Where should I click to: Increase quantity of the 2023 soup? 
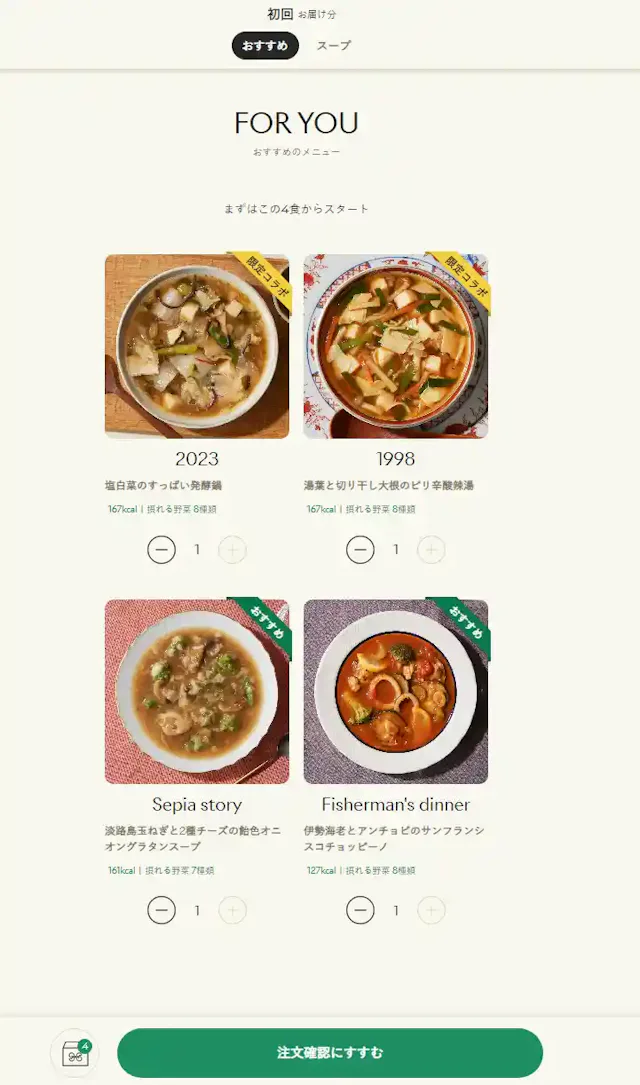point(232,550)
